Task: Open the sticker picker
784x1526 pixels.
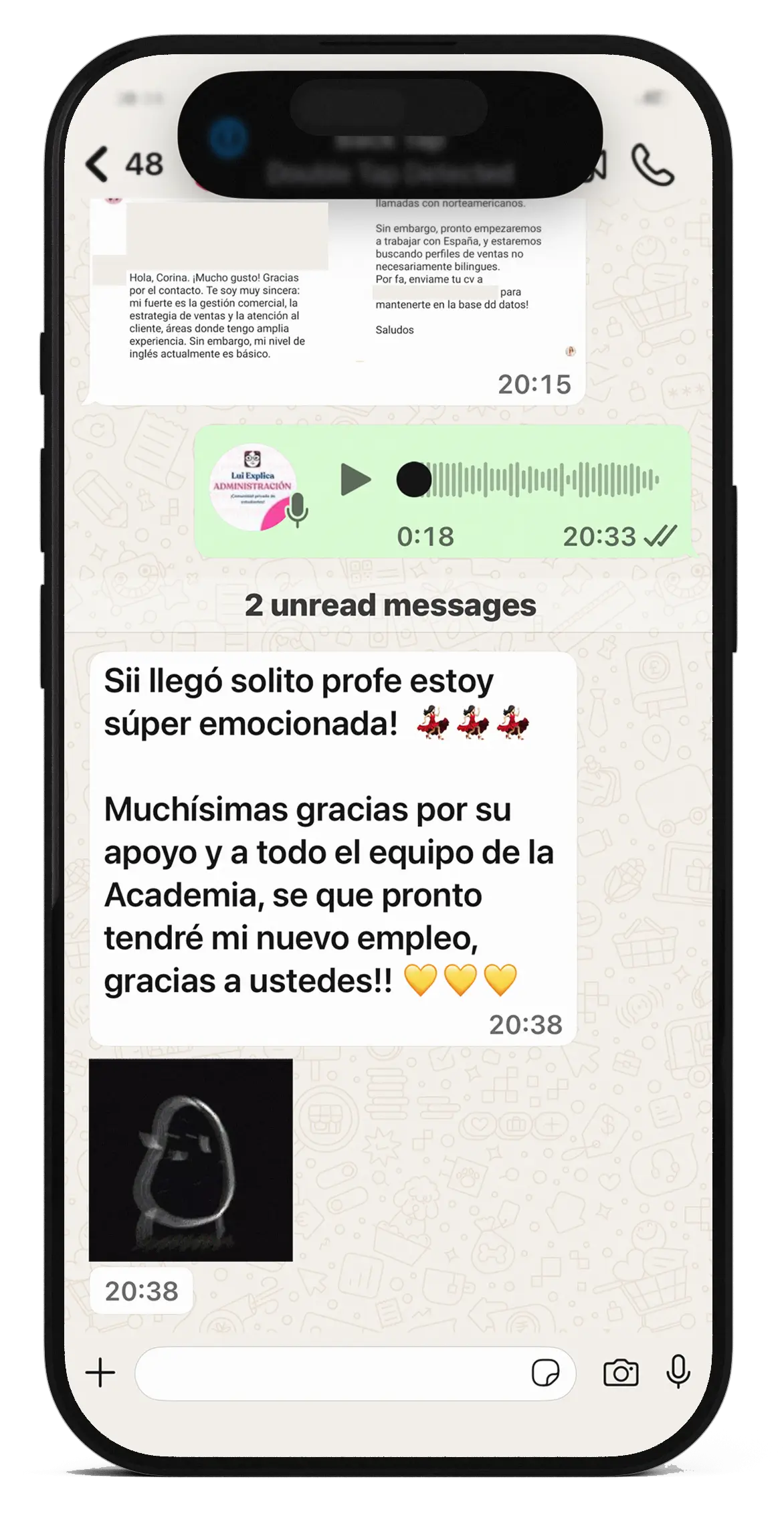Action: tap(545, 1373)
